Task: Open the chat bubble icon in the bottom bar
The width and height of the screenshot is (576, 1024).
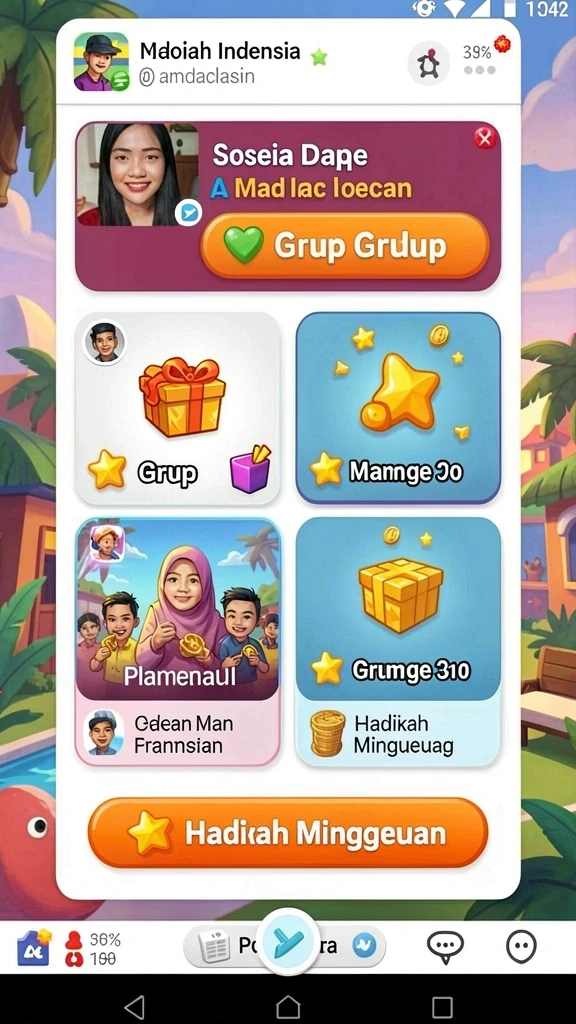Action: (445, 946)
